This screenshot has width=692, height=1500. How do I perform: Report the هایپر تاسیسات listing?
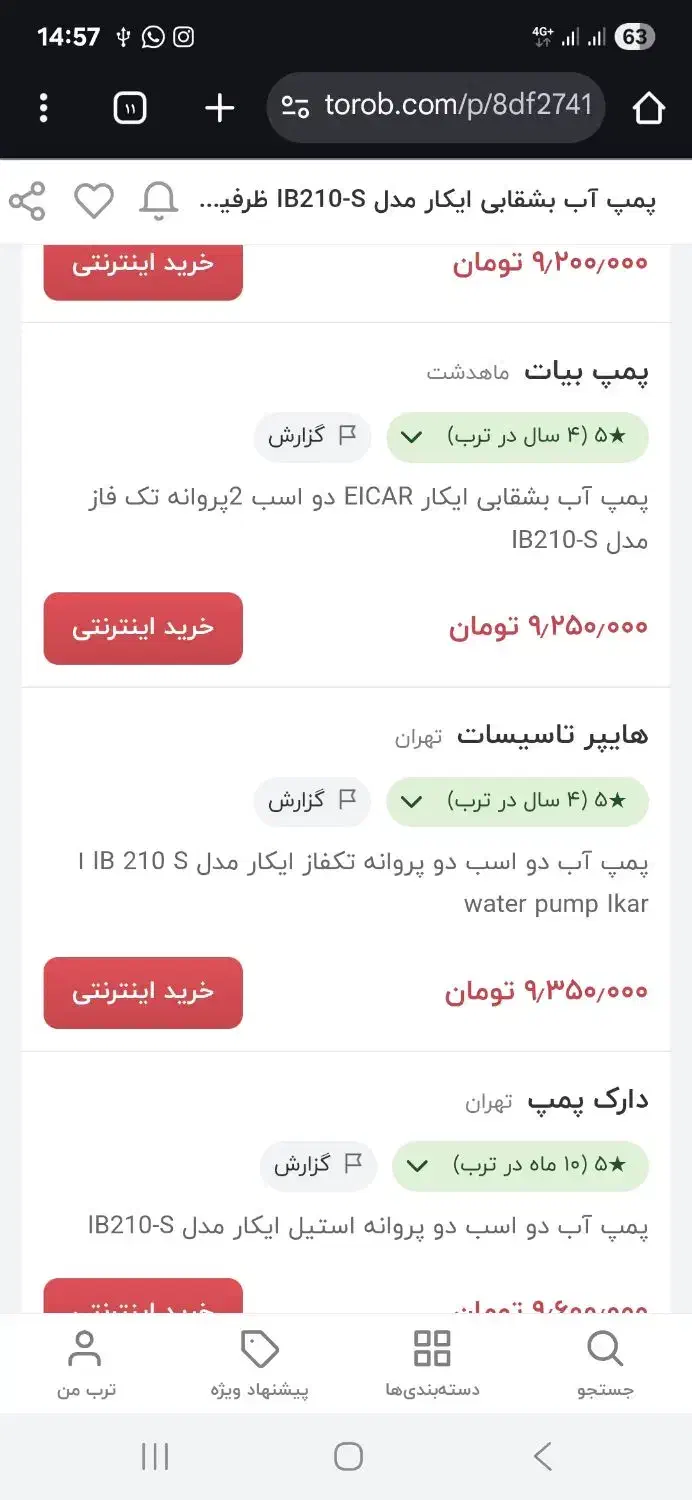[312, 801]
